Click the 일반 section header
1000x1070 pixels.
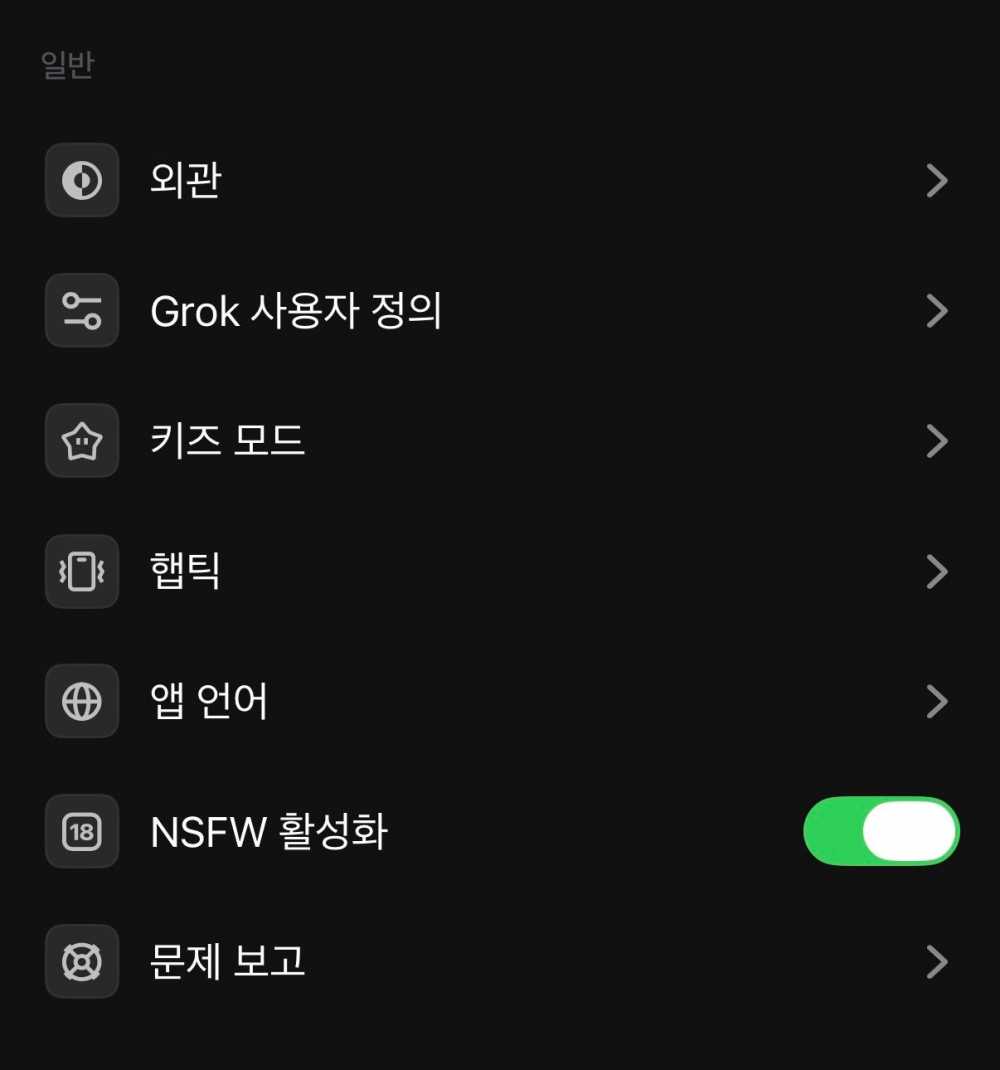click(66, 63)
